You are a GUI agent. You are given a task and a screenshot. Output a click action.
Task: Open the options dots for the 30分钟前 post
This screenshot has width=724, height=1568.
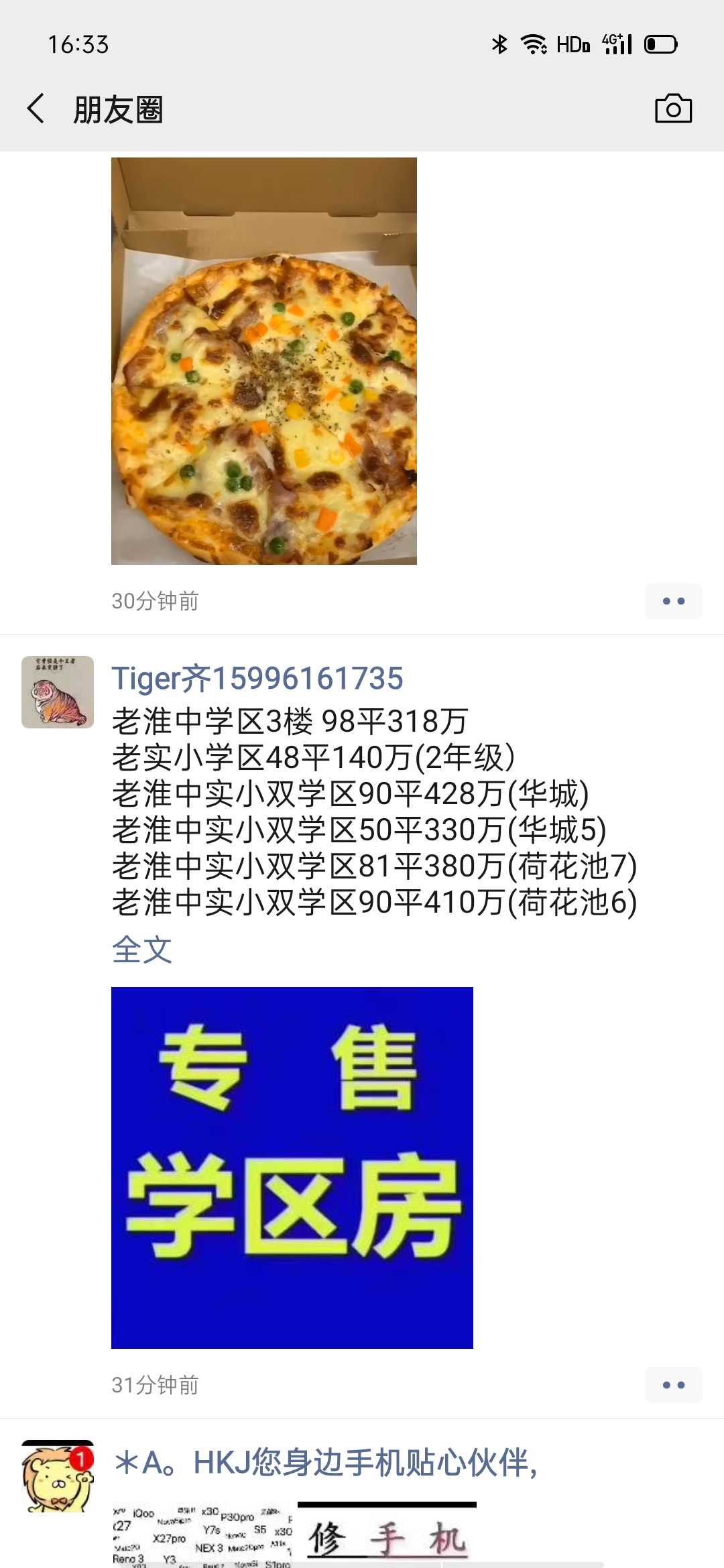coord(674,601)
